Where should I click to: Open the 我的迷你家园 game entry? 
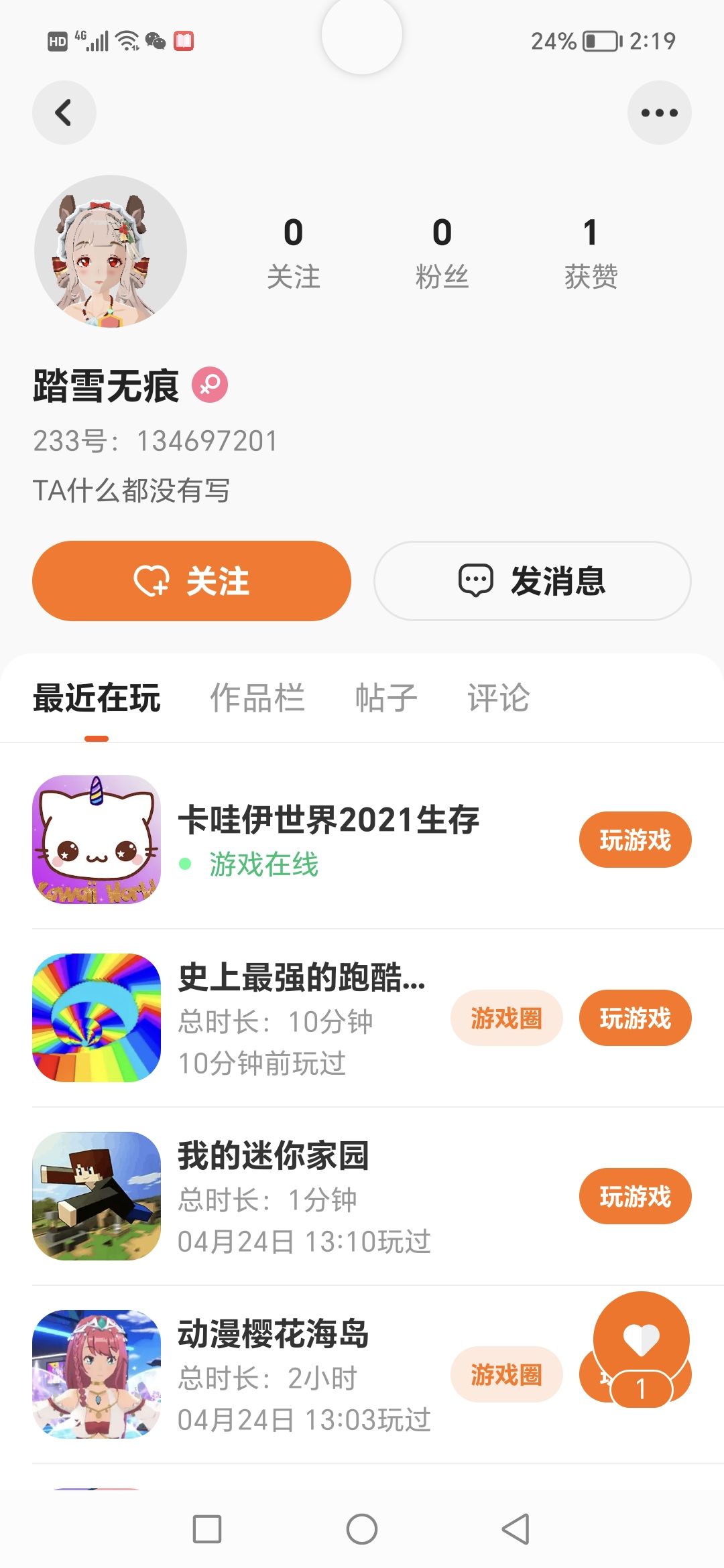[273, 1157]
